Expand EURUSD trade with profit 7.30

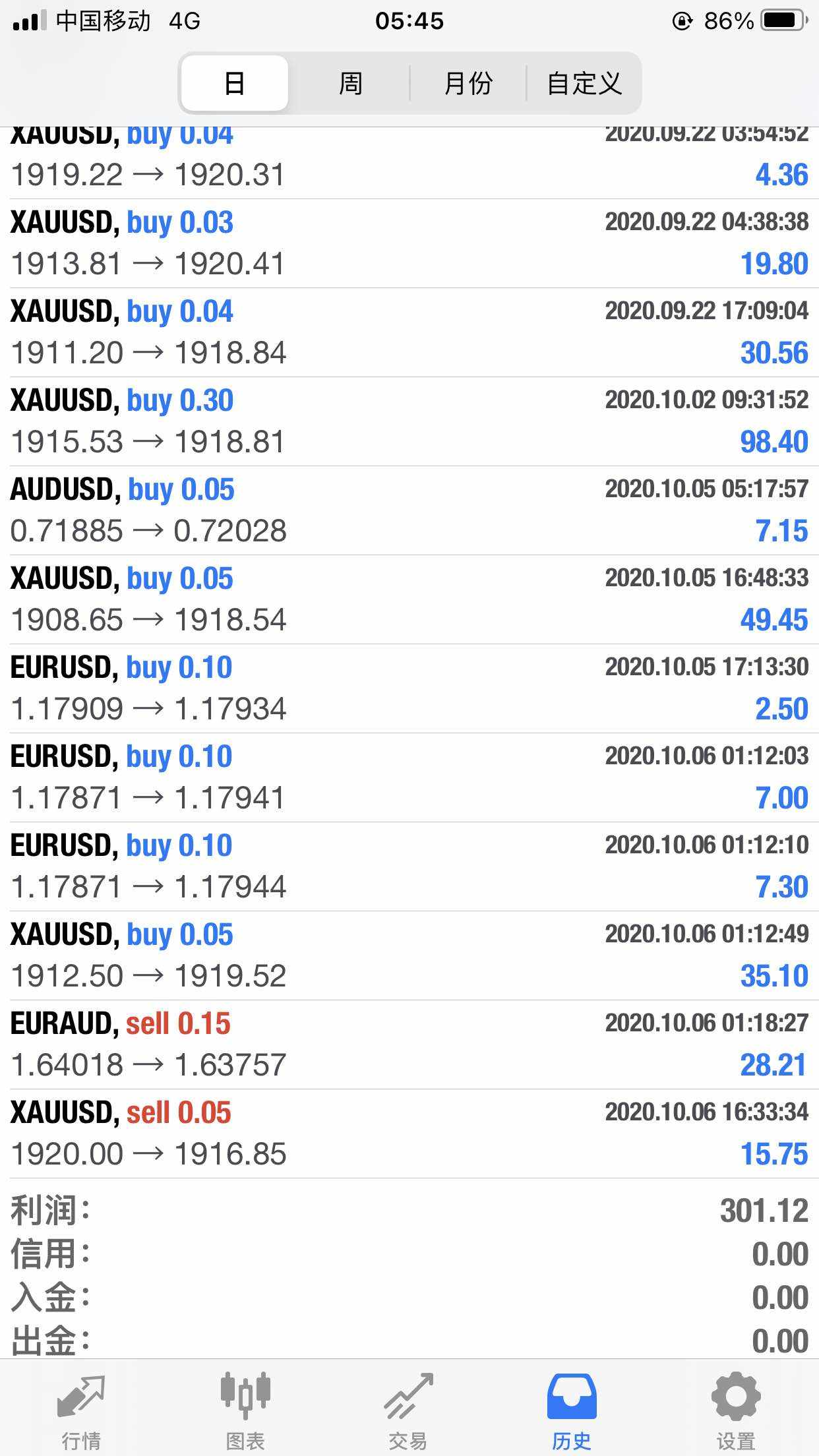pyautogui.click(x=409, y=866)
